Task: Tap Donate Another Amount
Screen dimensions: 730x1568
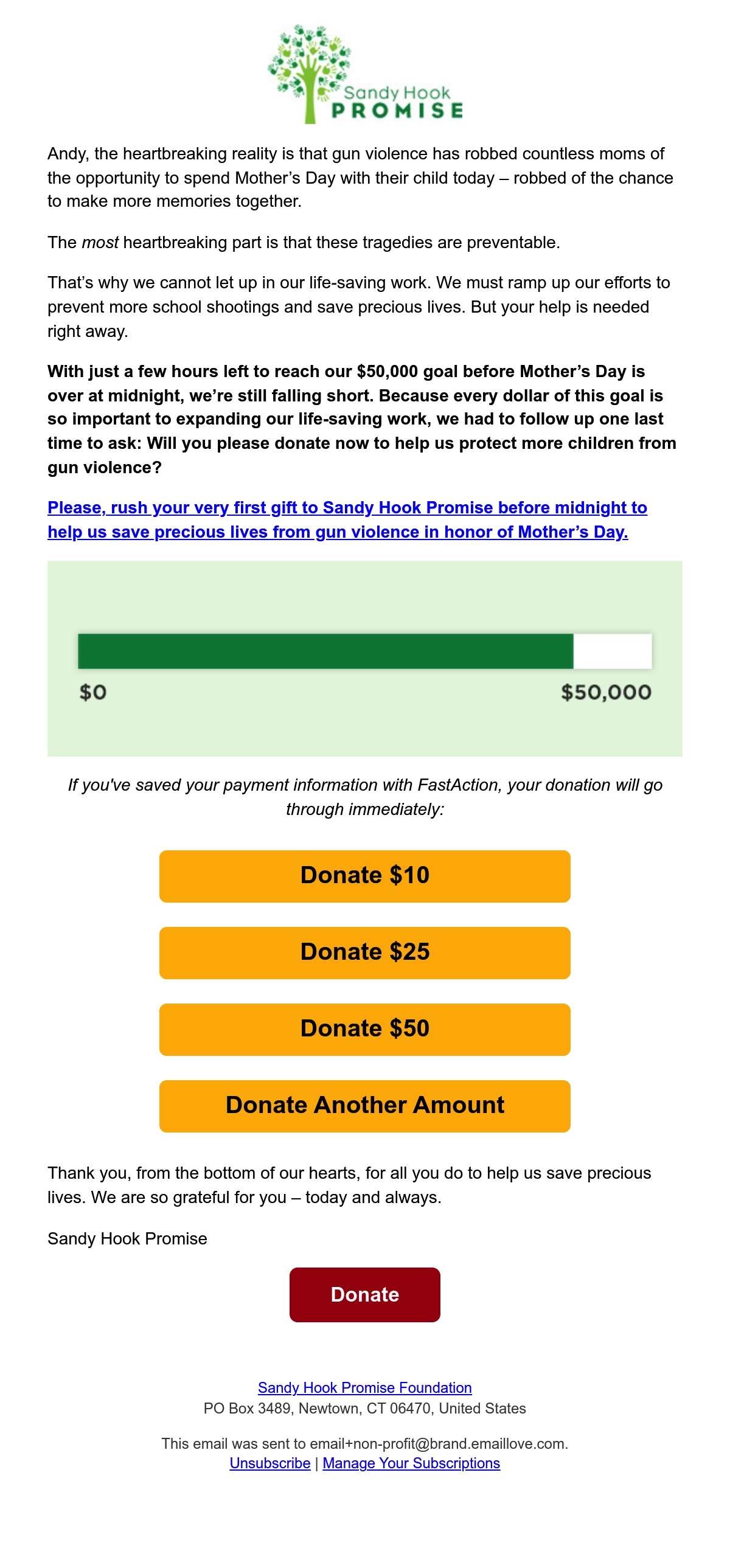Action: 364,1106
